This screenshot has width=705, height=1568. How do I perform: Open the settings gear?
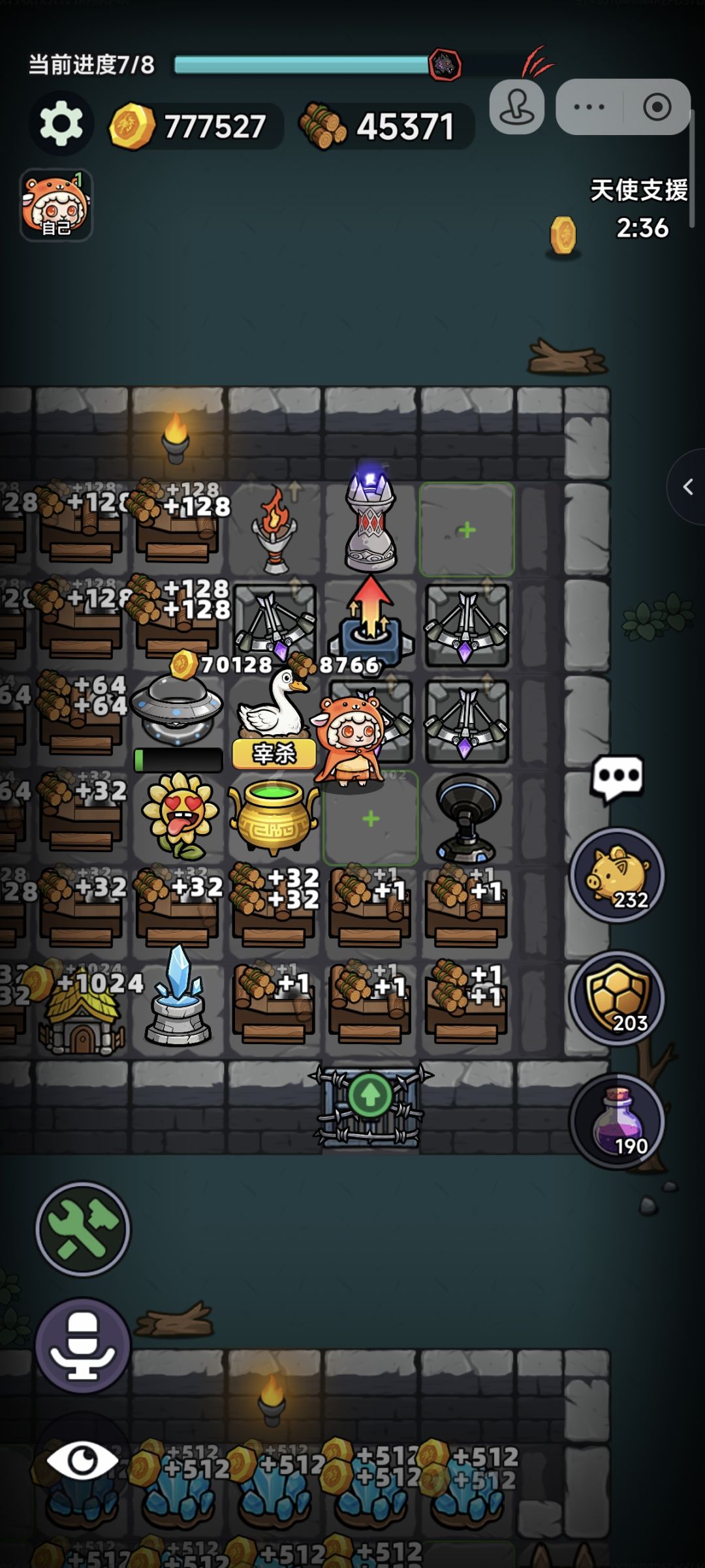point(61,124)
